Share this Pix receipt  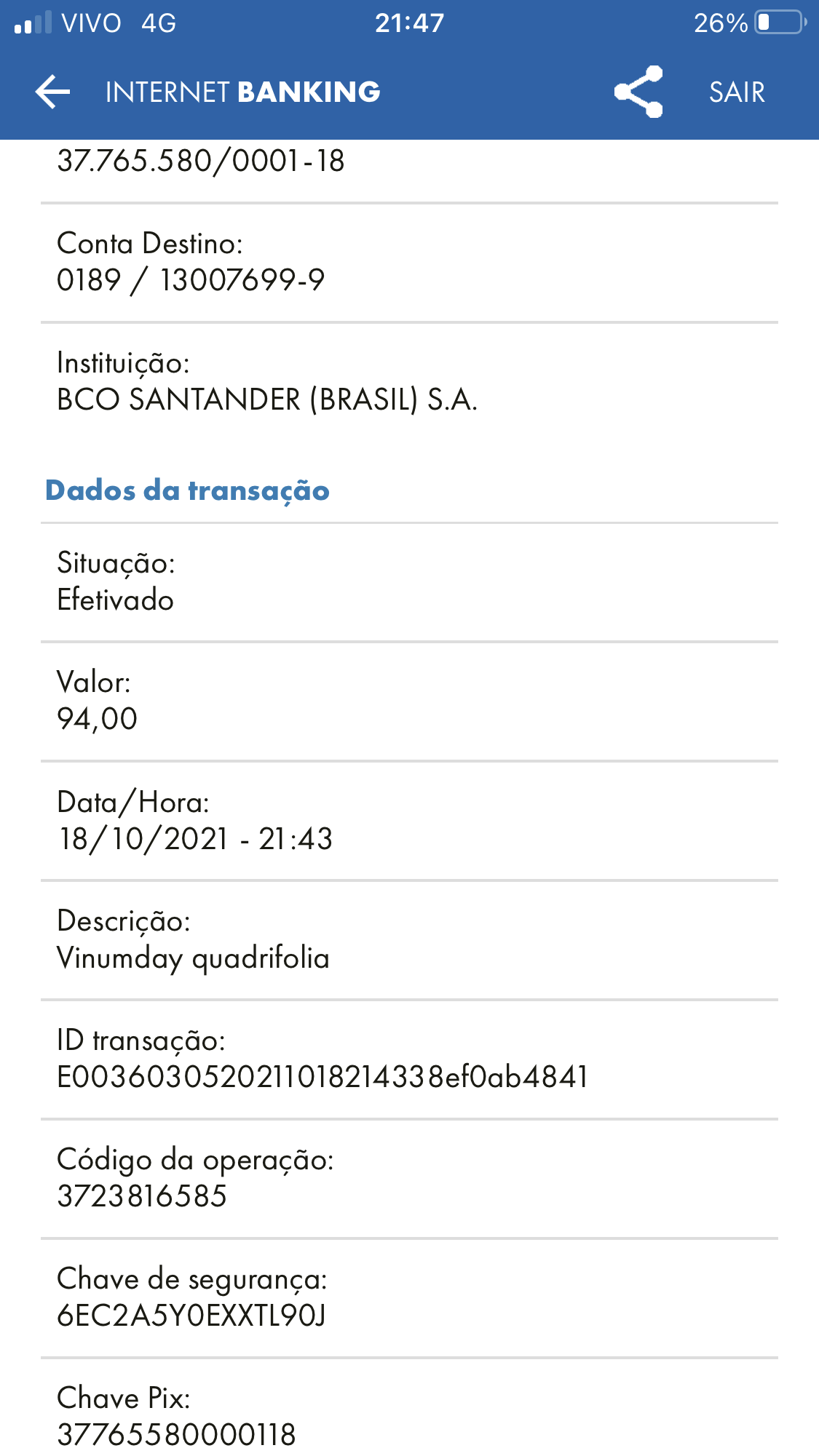point(638,92)
